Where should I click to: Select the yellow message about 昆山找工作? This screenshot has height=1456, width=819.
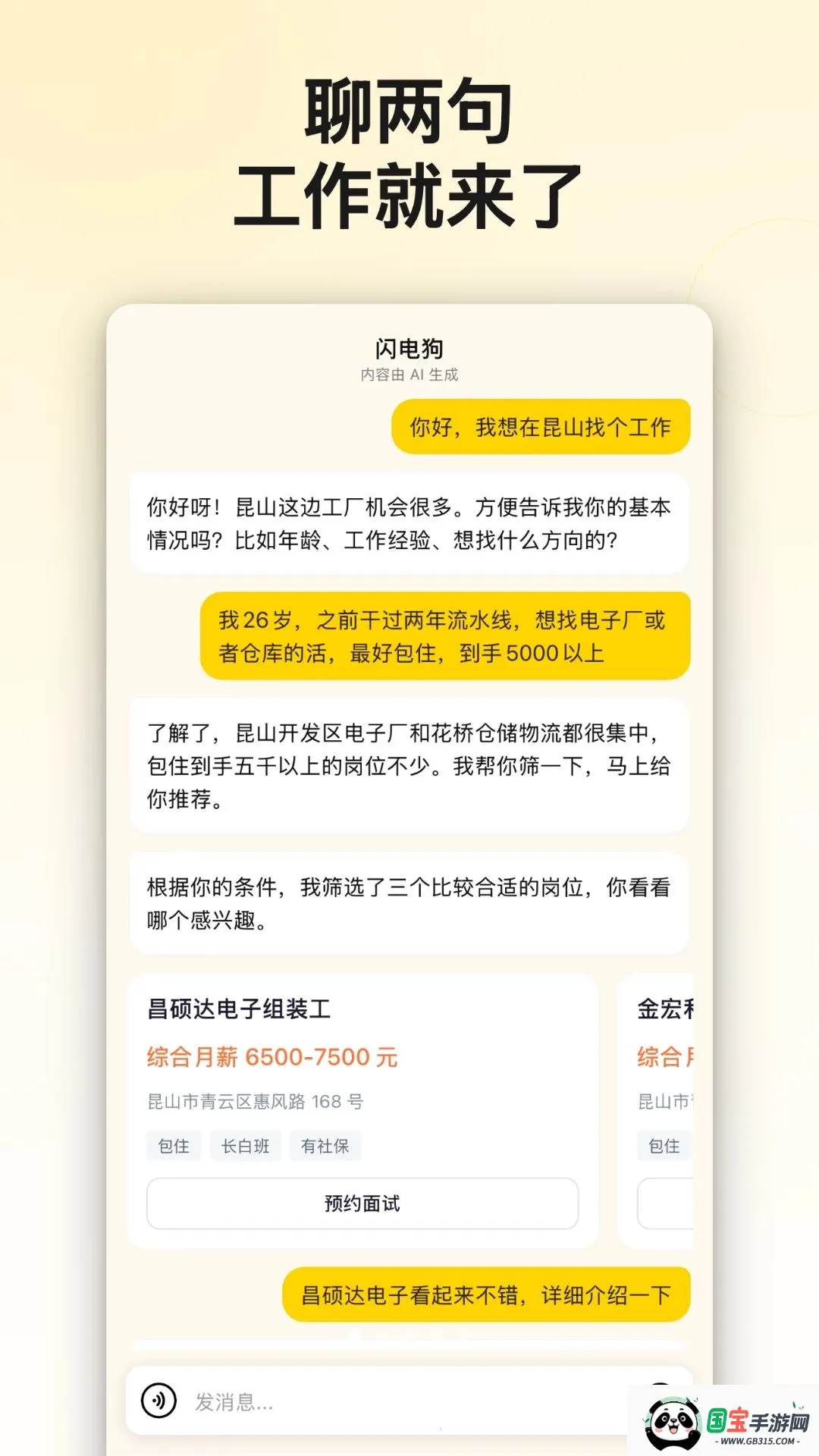pyautogui.click(x=540, y=426)
